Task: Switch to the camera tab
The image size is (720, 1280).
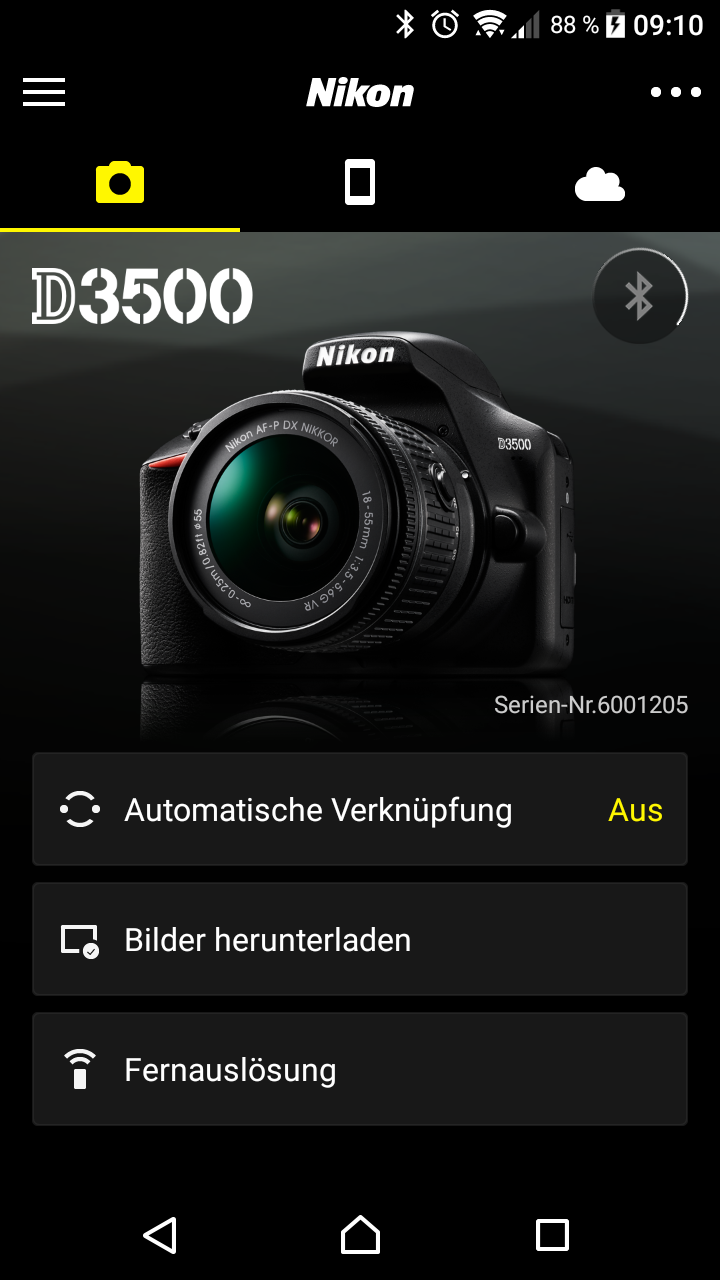Action: click(120, 184)
